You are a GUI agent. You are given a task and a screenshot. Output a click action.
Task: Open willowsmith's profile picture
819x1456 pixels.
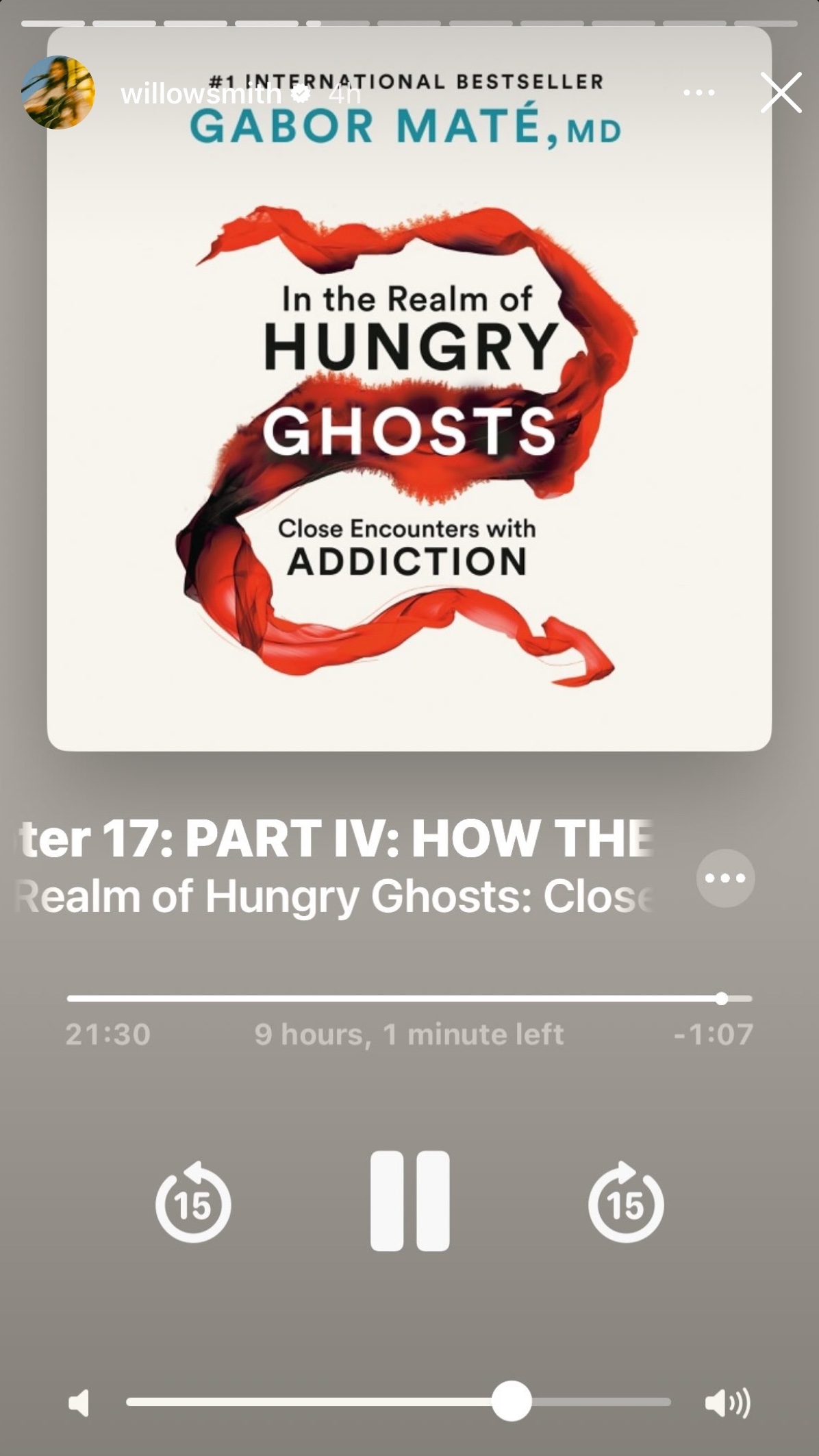58,92
